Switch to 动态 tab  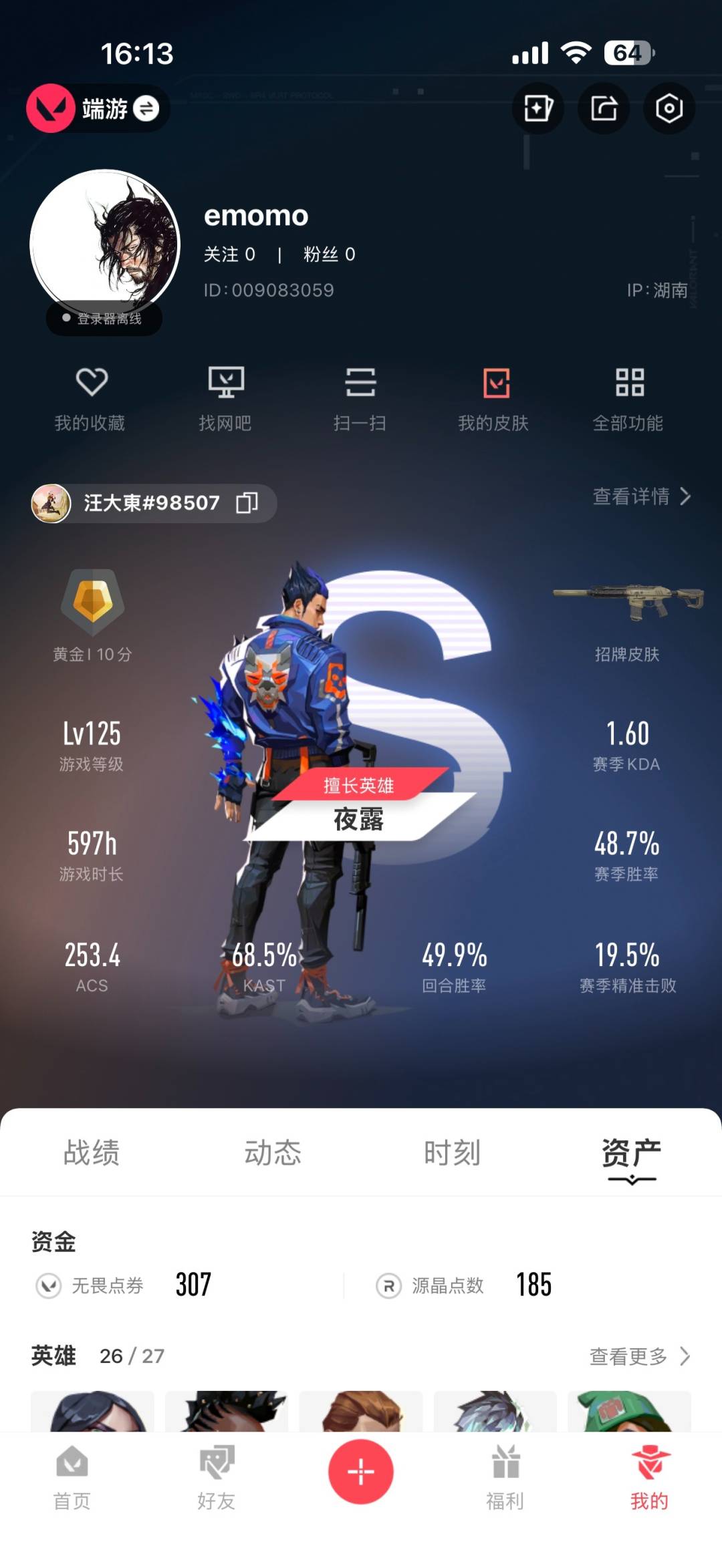pyautogui.click(x=272, y=1152)
